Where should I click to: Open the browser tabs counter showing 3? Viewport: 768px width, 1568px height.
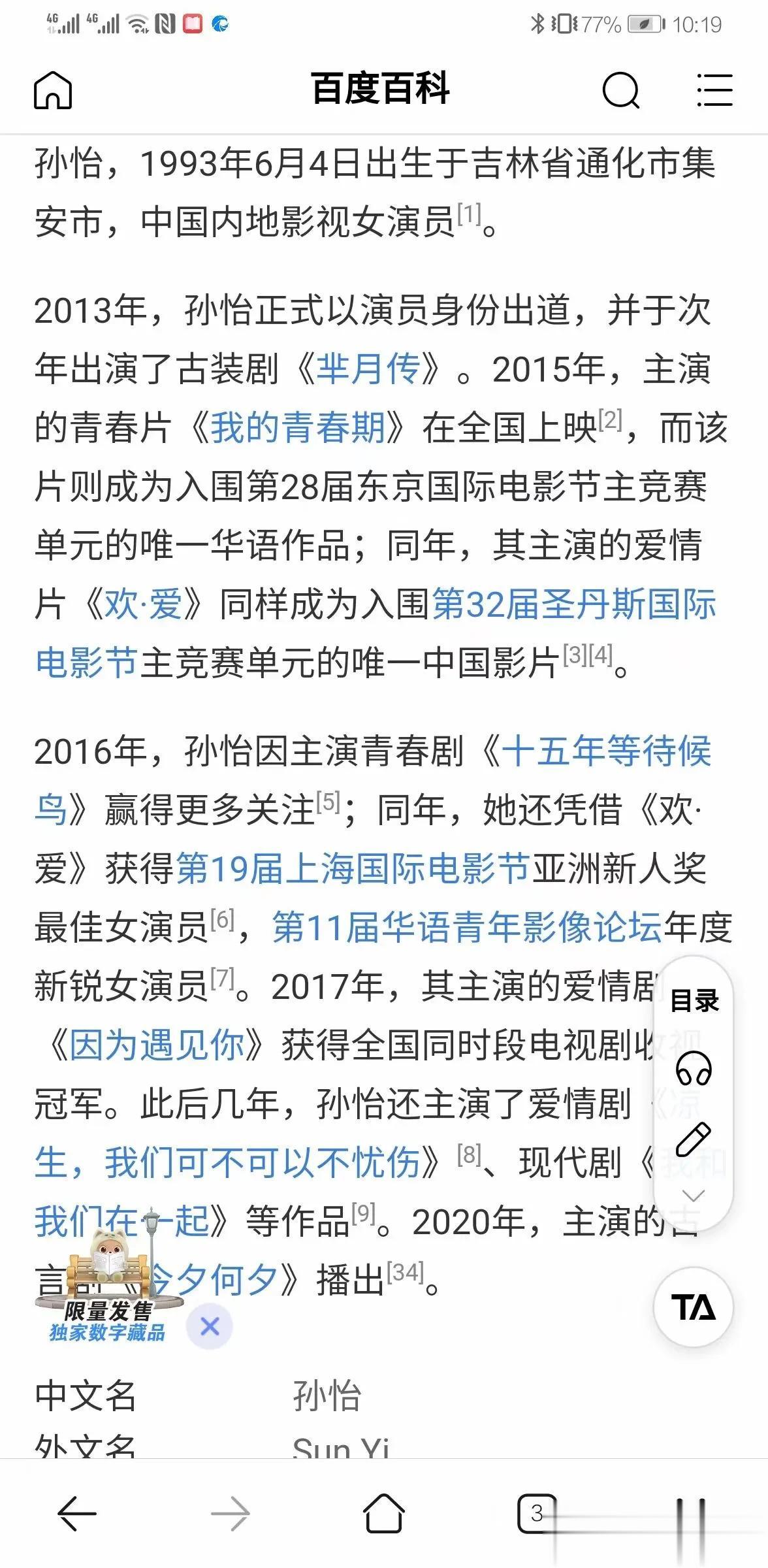point(537,1513)
